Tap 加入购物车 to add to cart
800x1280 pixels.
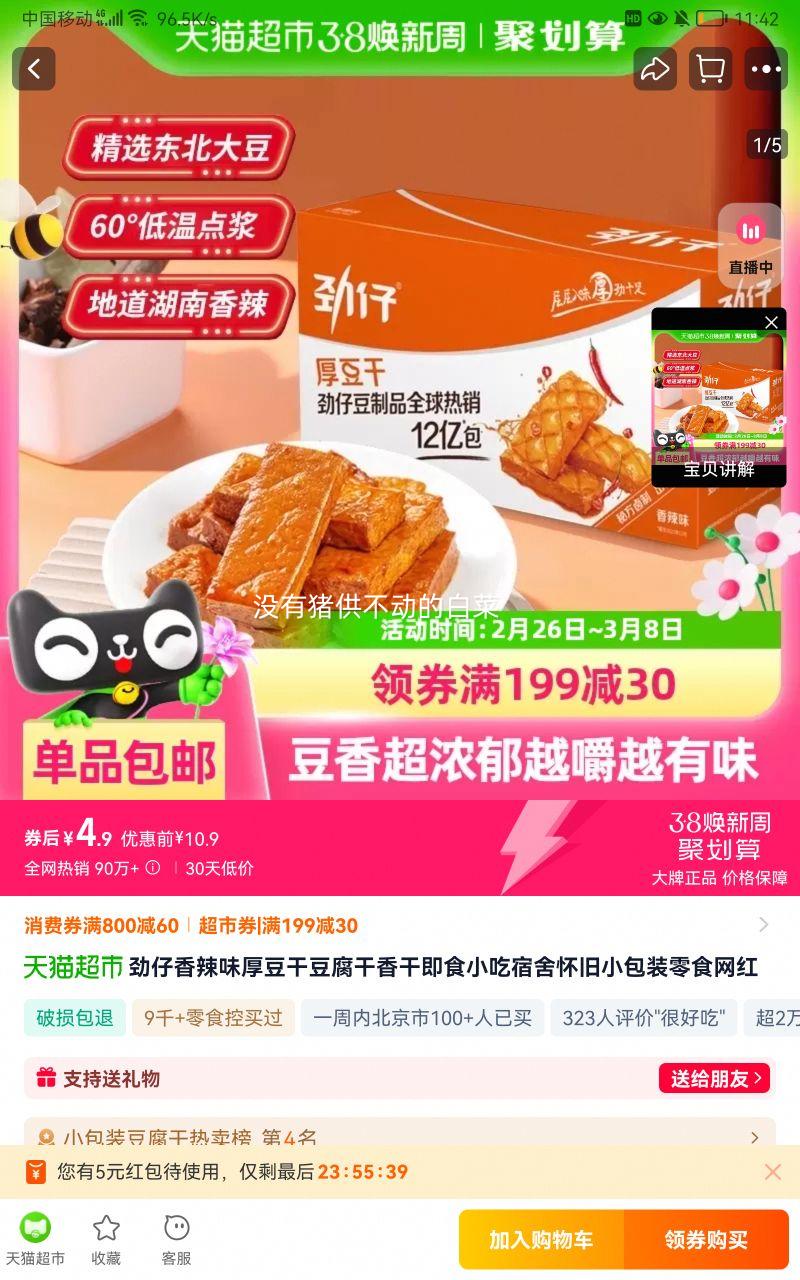pos(540,1238)
